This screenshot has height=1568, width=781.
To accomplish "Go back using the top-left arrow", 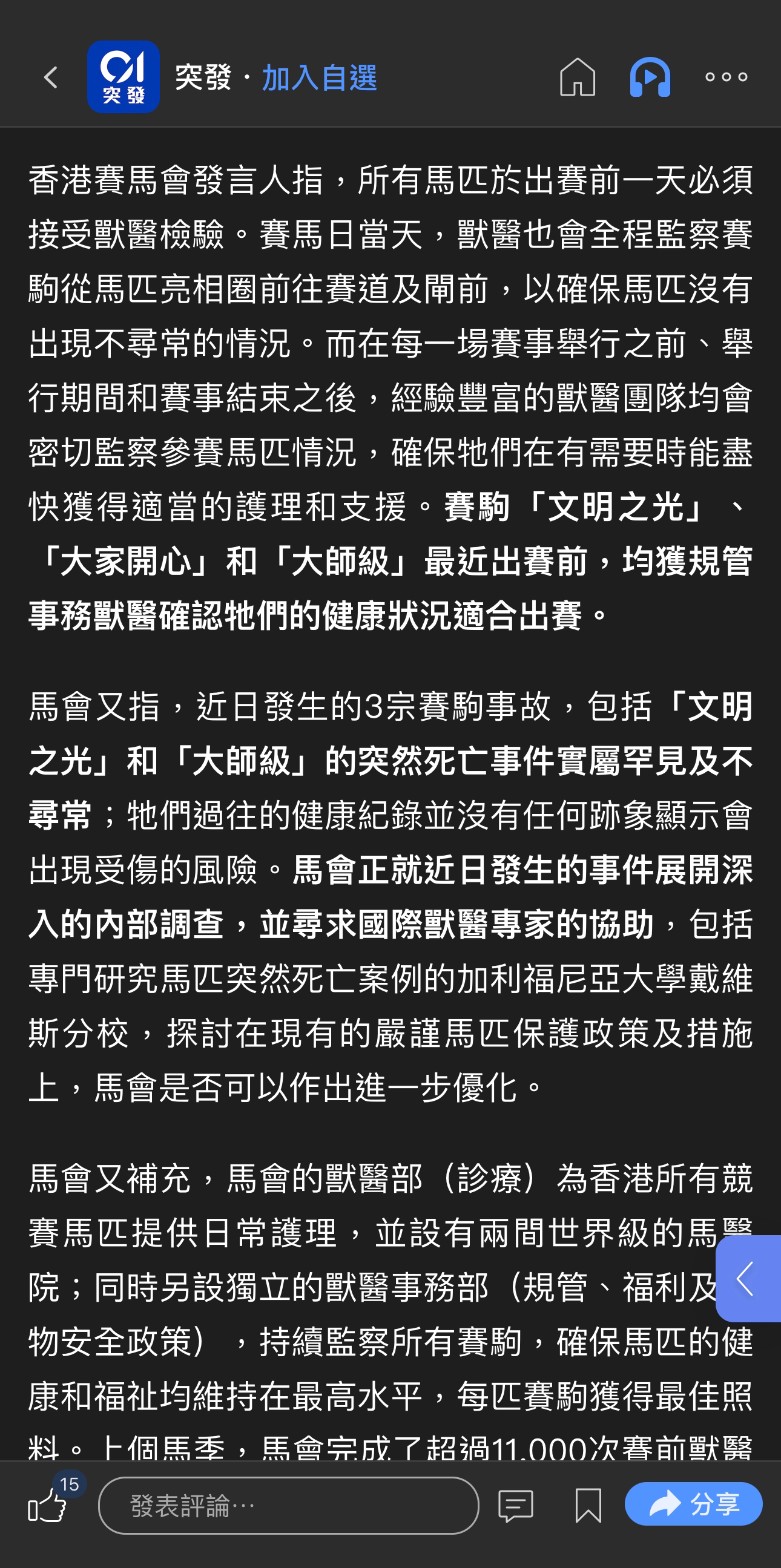I will click(51, 77).
